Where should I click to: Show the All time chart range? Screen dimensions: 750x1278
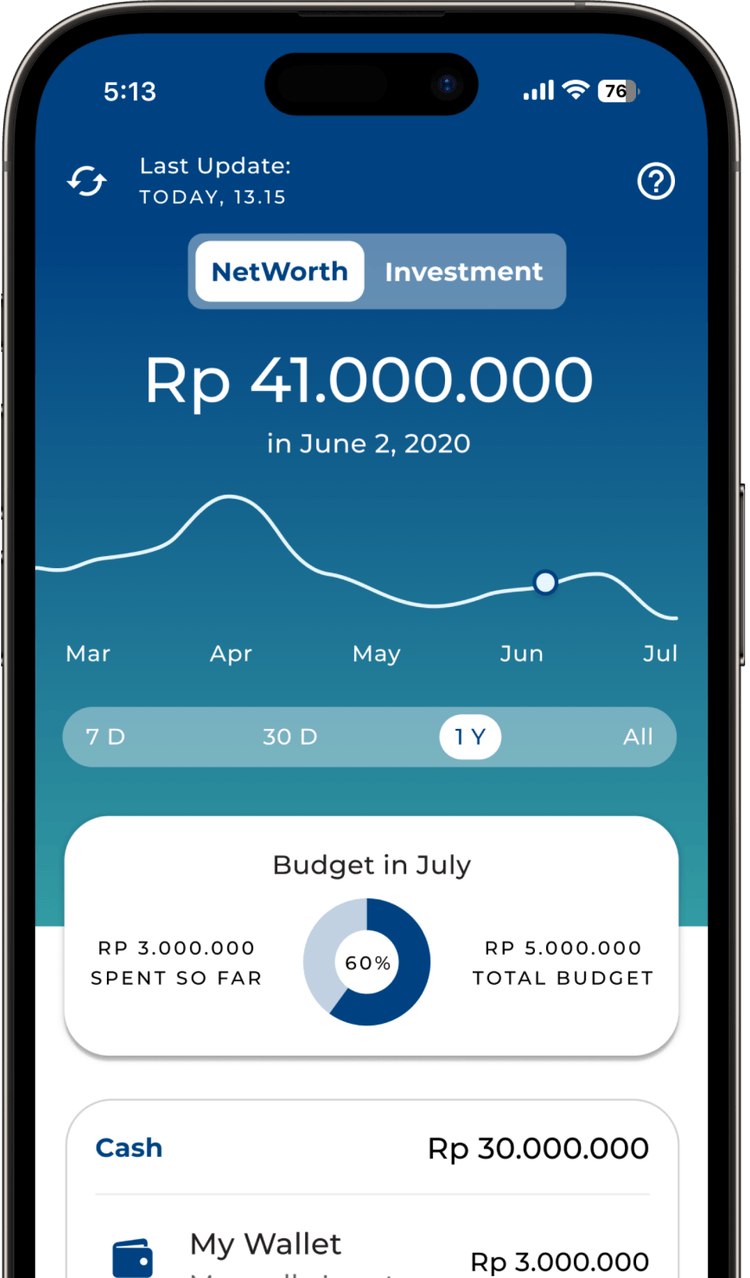click(x=638, y=737)
